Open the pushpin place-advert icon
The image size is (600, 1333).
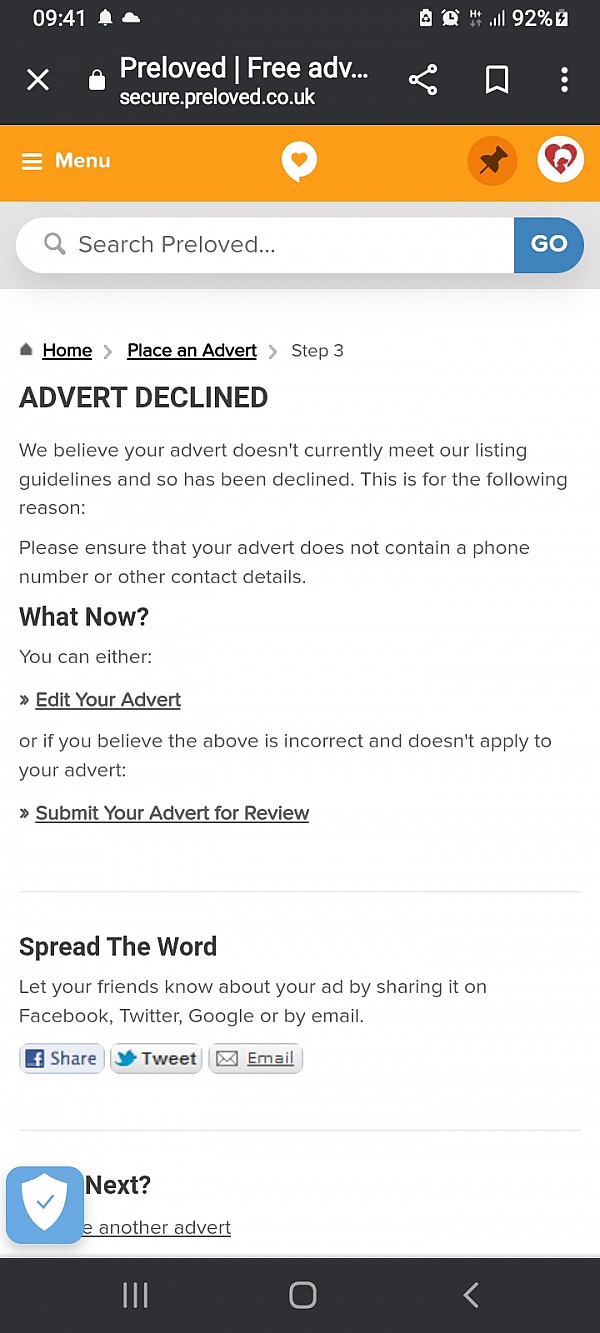pos(493,161)
